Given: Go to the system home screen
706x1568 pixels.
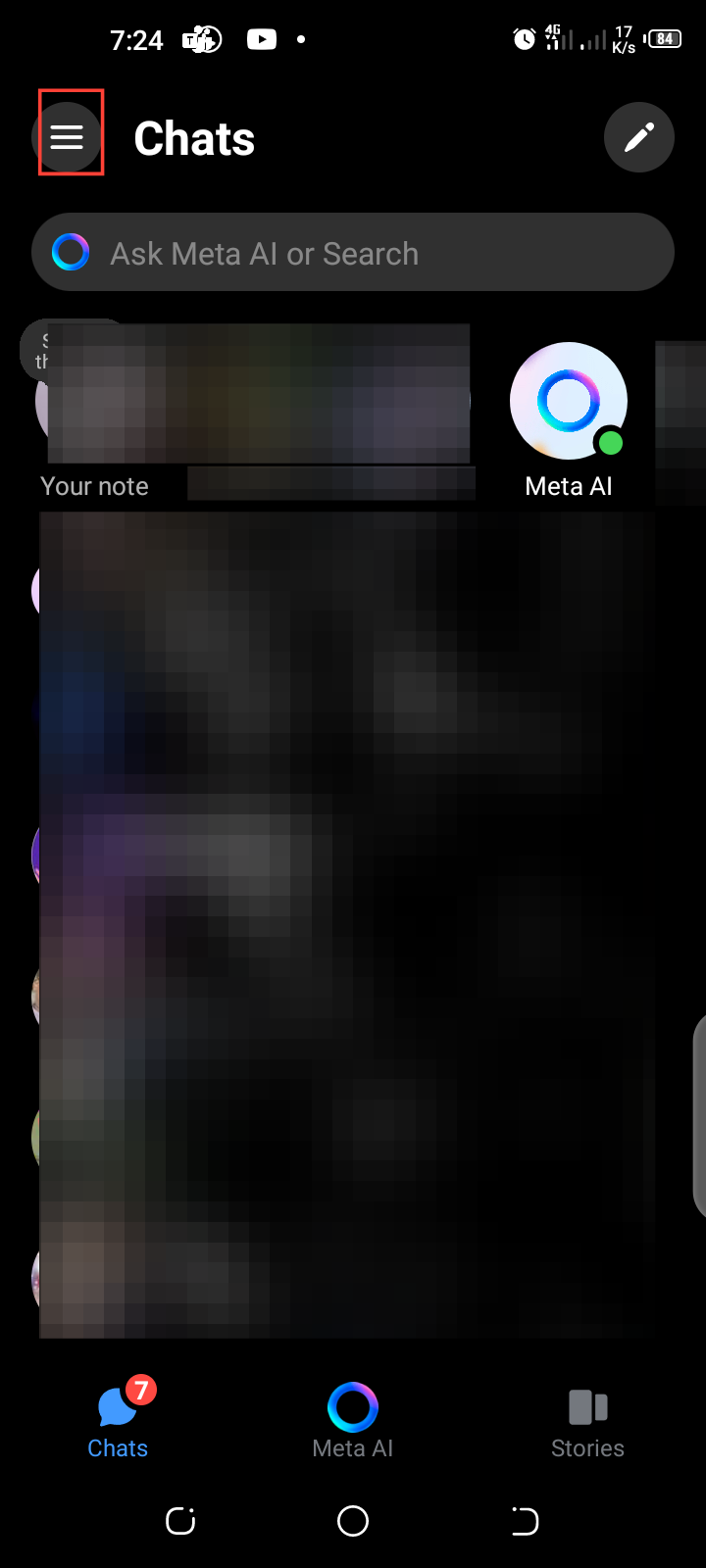Looking at the screenshot, I should point(352,1520).
